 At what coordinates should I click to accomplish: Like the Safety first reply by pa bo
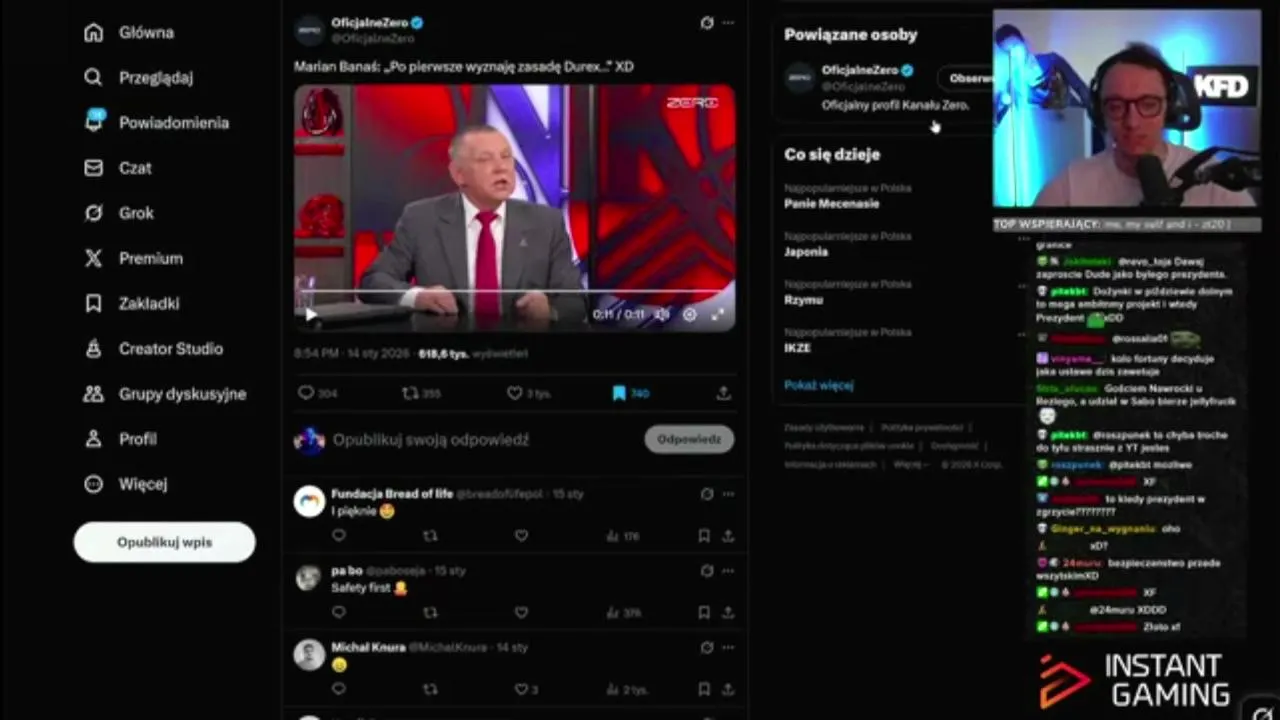click(x=521, y=612)
